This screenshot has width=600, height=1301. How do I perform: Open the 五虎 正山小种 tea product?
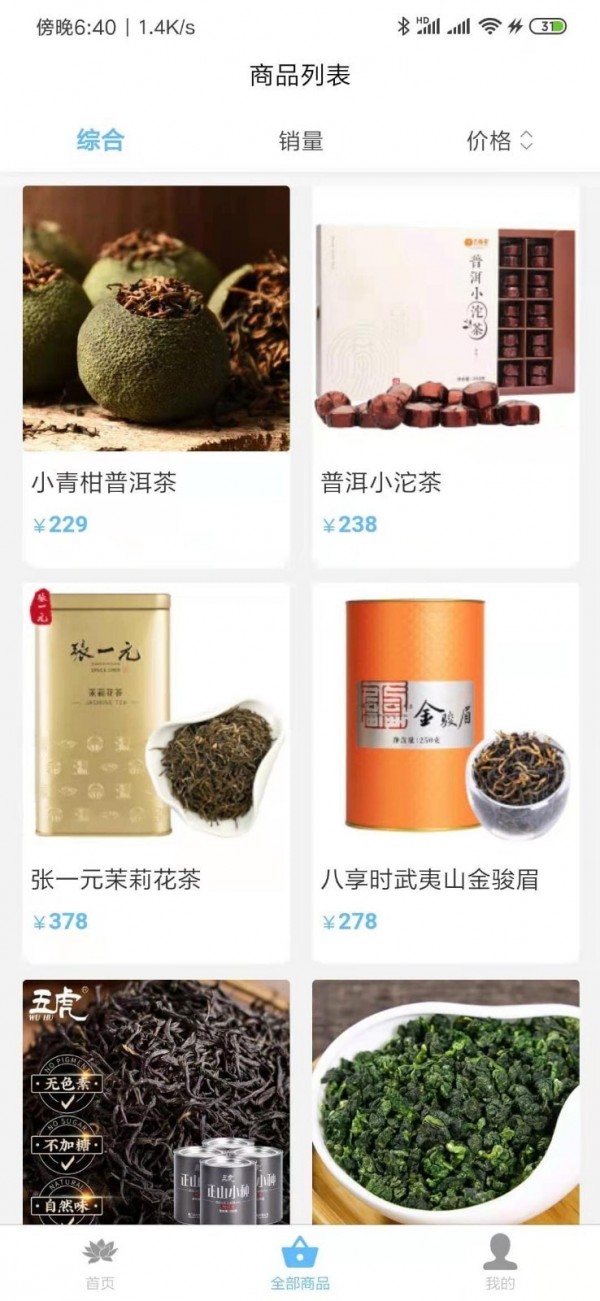pyautogui.click(x=156, y=1100)
